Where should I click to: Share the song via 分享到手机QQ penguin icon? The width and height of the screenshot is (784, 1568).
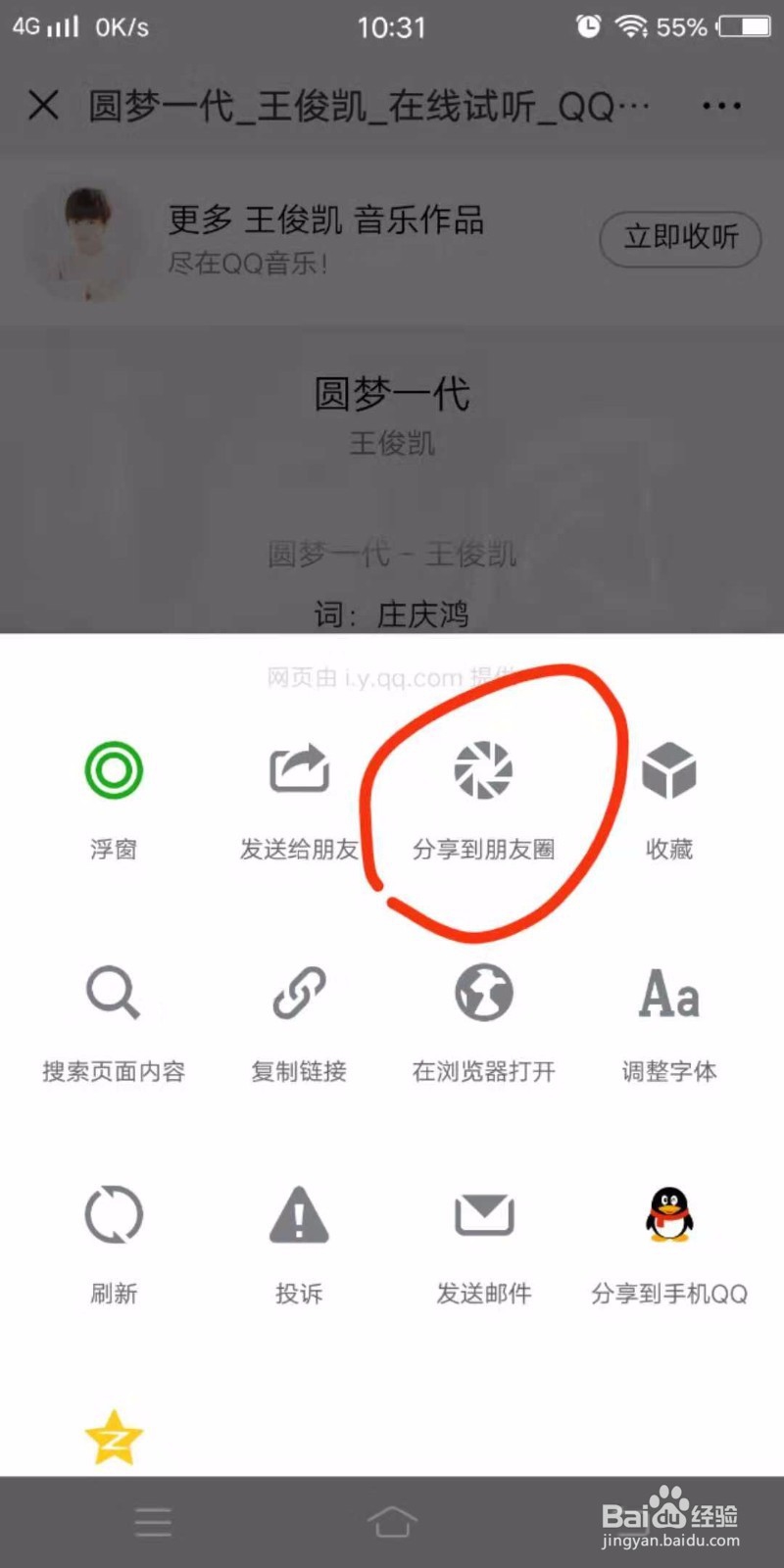tap(668, 1214)
